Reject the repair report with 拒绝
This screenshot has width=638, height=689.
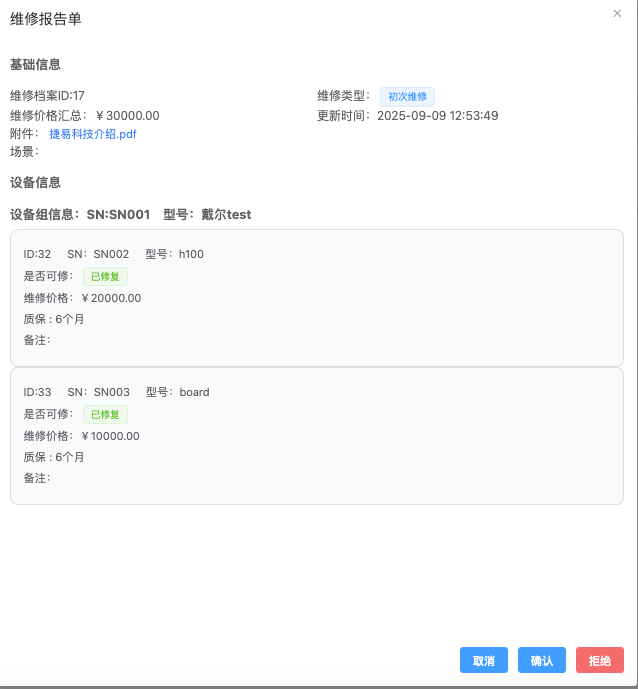point(600,661)
